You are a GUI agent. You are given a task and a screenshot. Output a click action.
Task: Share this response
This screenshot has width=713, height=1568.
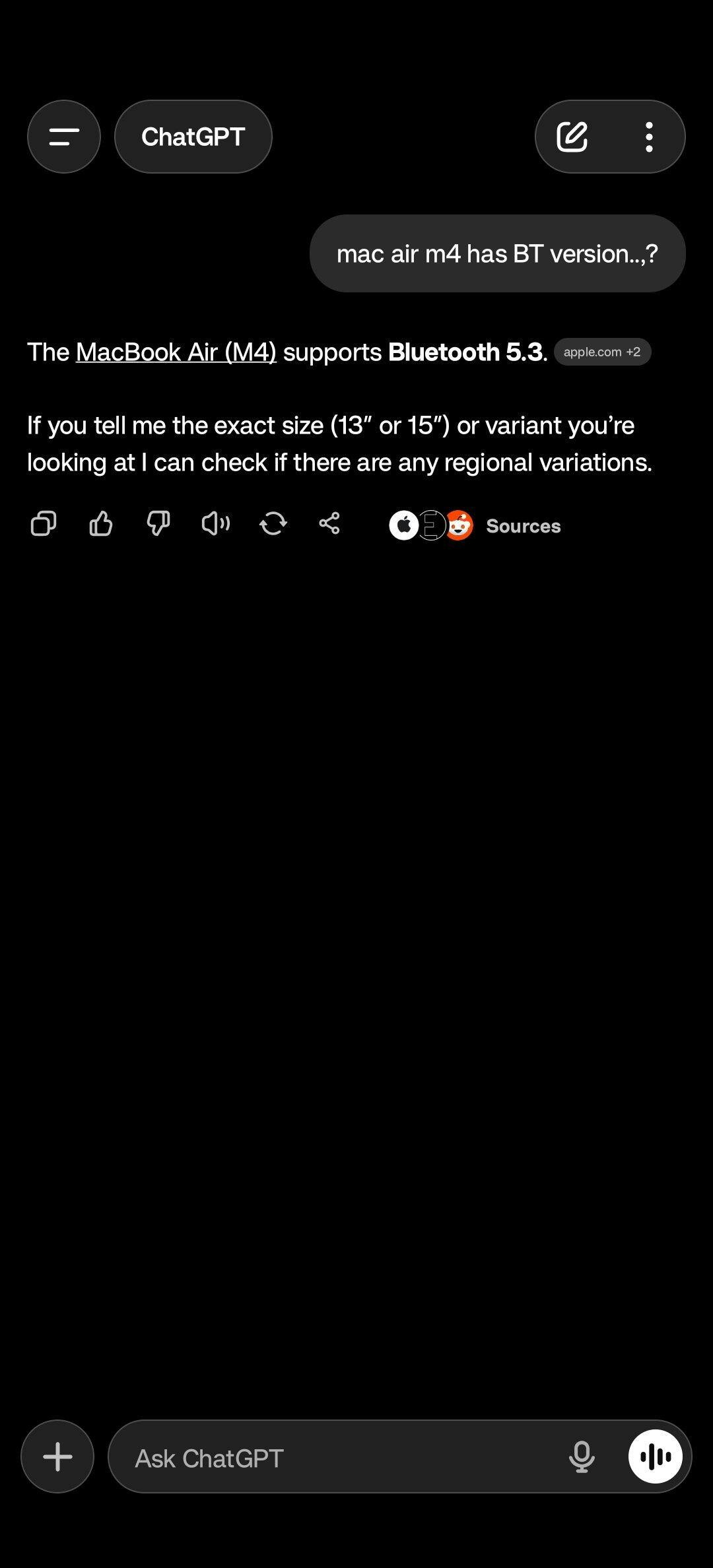tap(329, 525)
